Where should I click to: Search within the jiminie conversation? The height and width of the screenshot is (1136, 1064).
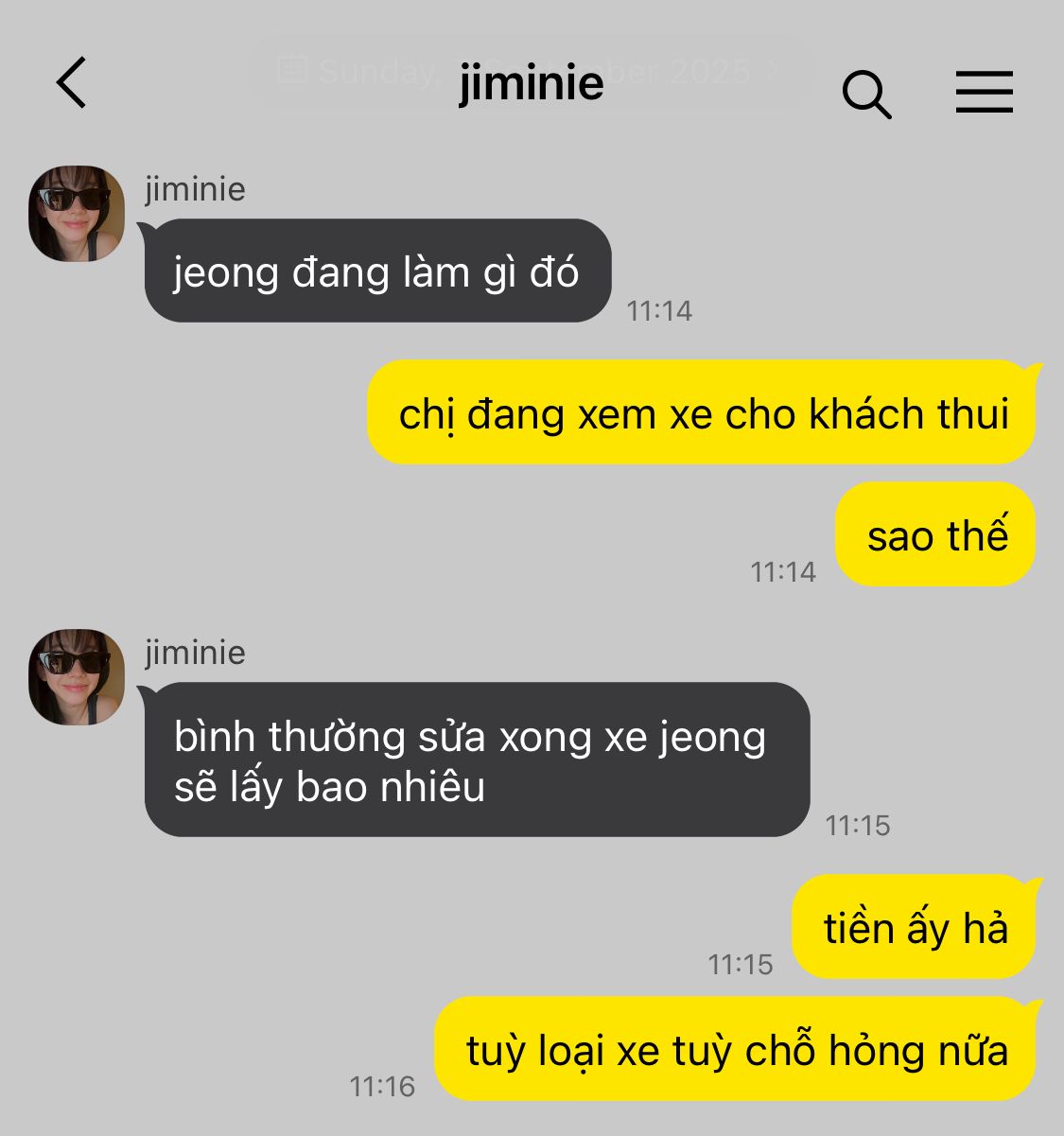pyautogui.click(x=866, y=94)
